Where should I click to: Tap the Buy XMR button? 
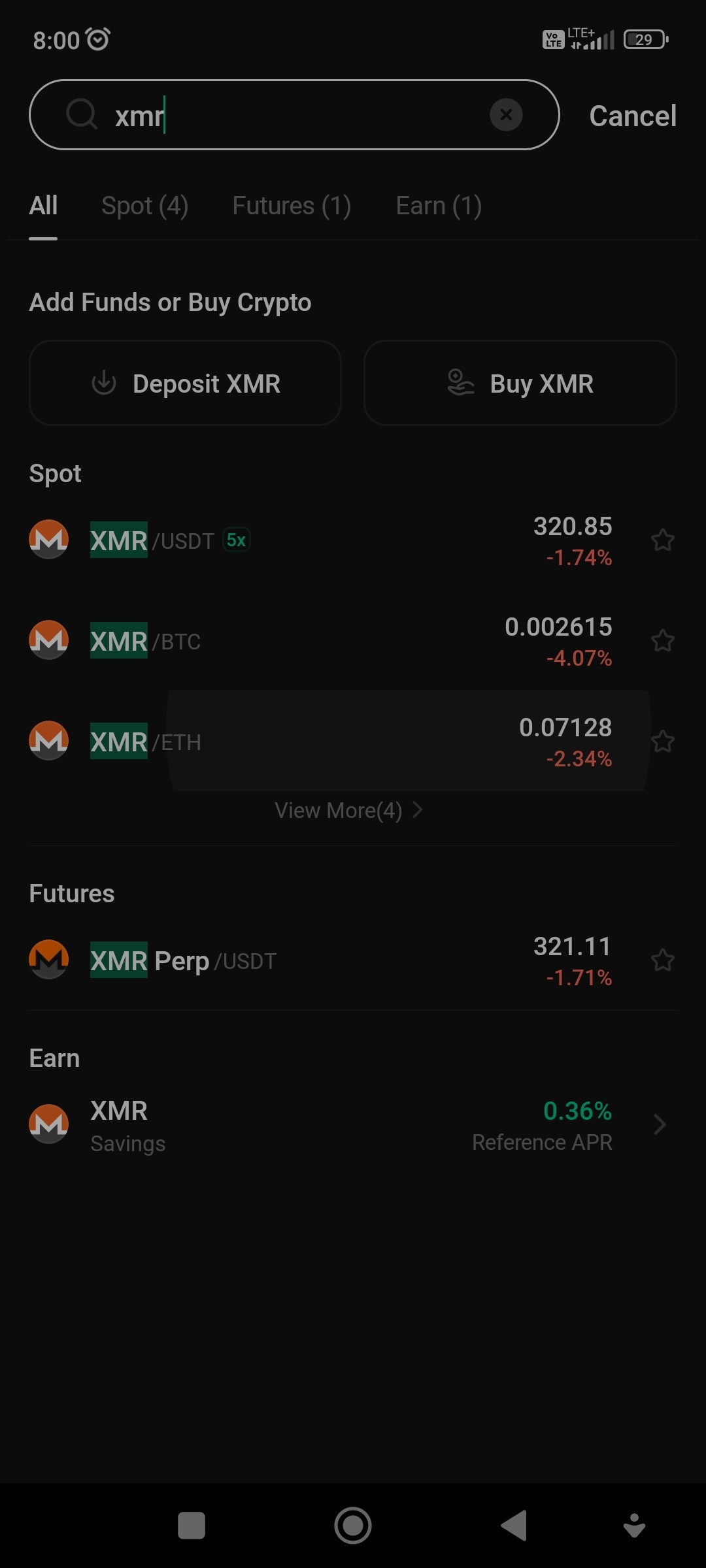point(520,384)
